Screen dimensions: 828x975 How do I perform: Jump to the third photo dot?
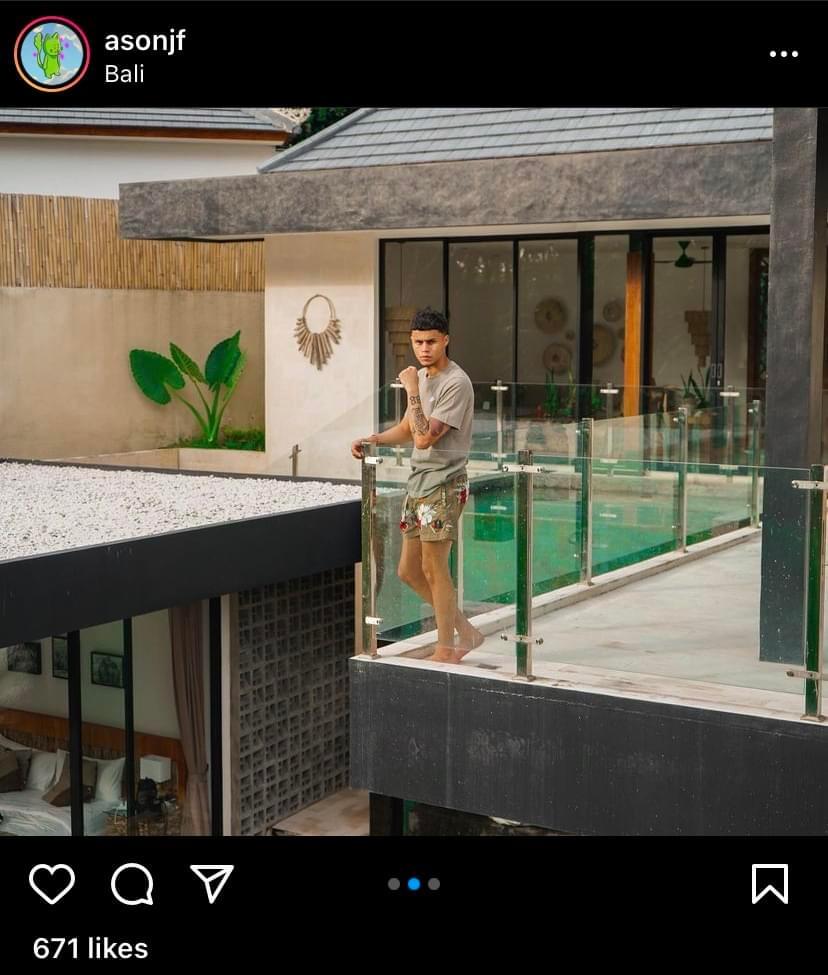(434, 884)
